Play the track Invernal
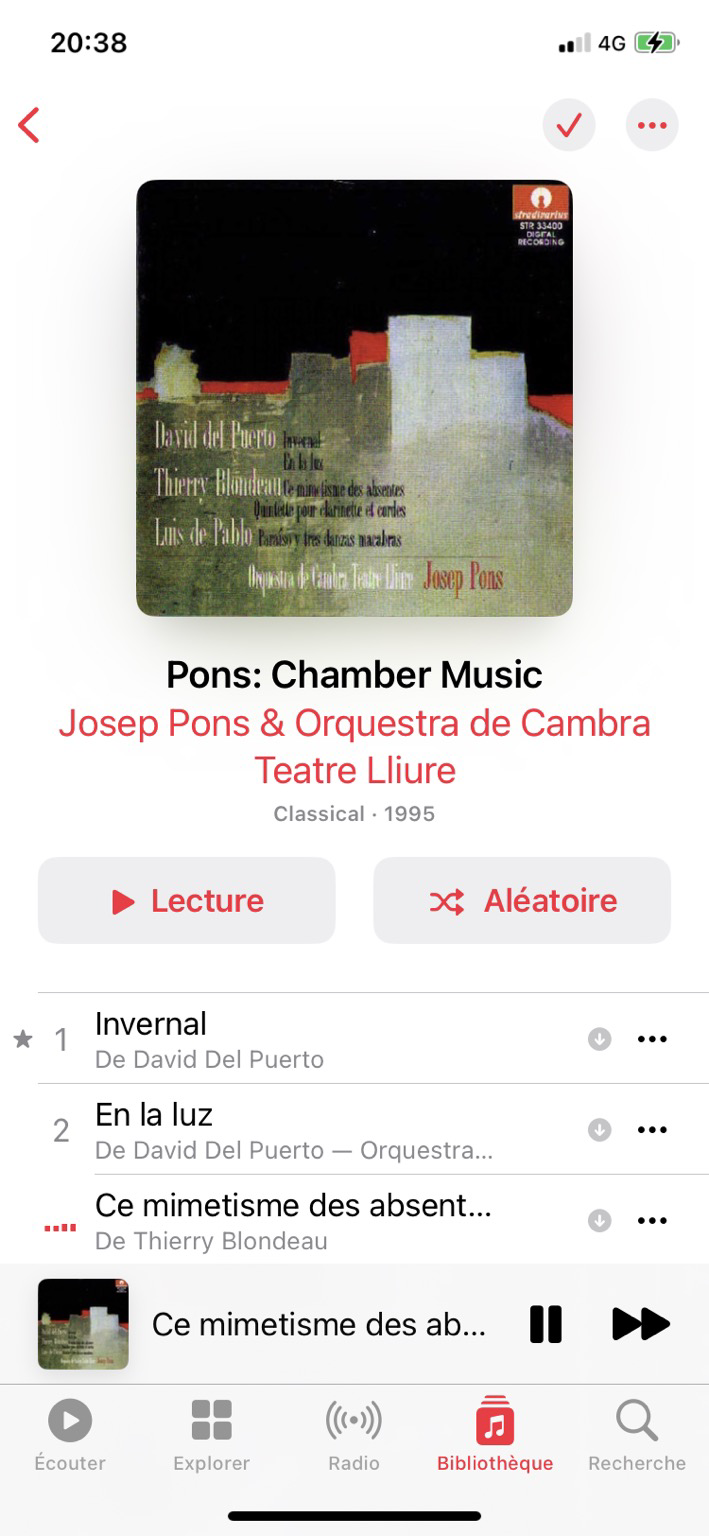Image resolution: width=709 pixels, height=1536 pixels. click(x=300, y=1038)
